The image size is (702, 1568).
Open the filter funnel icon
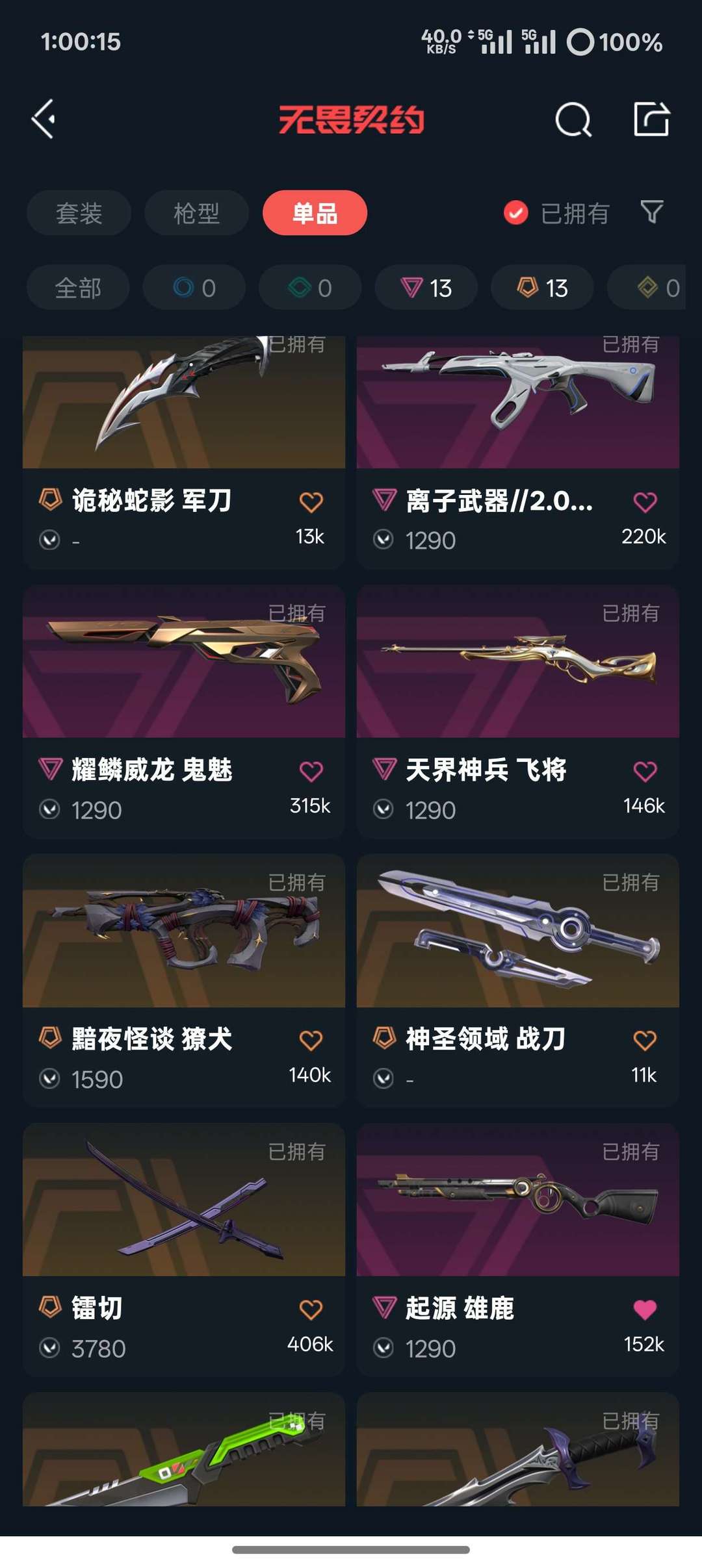tap(652, 212)
